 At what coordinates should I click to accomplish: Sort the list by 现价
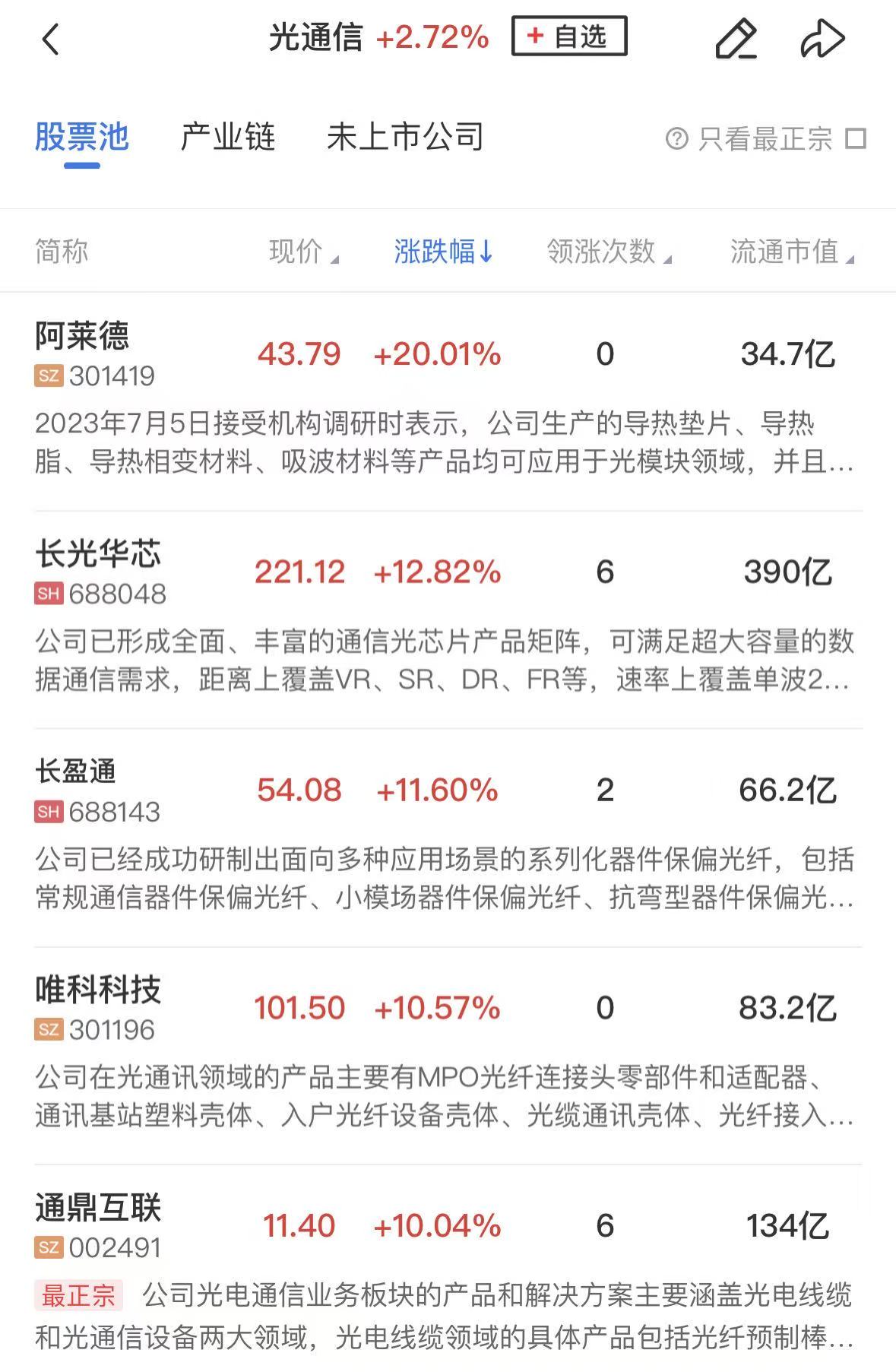click(x=303, y=252)
